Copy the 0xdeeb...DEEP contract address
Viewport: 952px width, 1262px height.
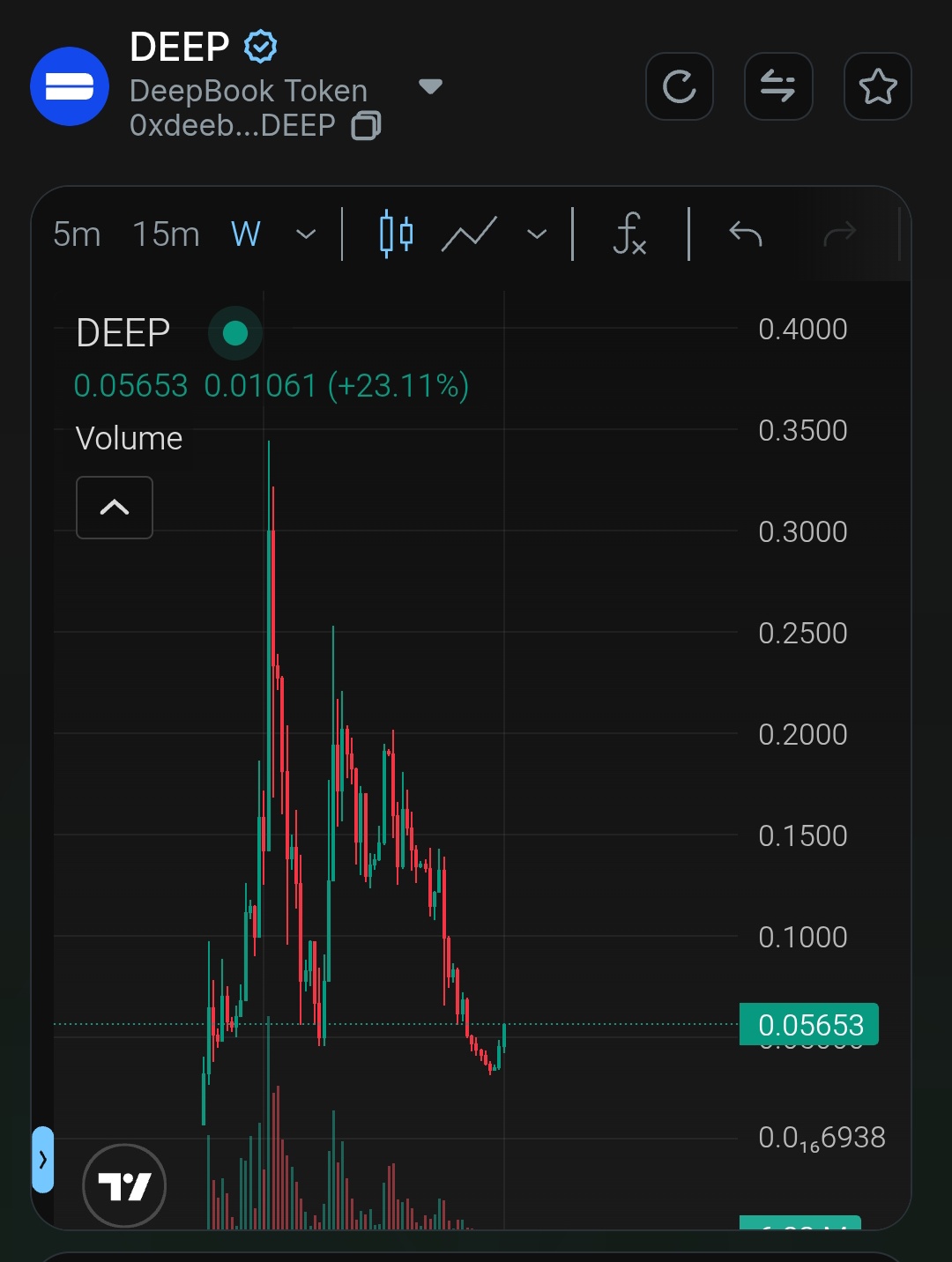[366, 126]
